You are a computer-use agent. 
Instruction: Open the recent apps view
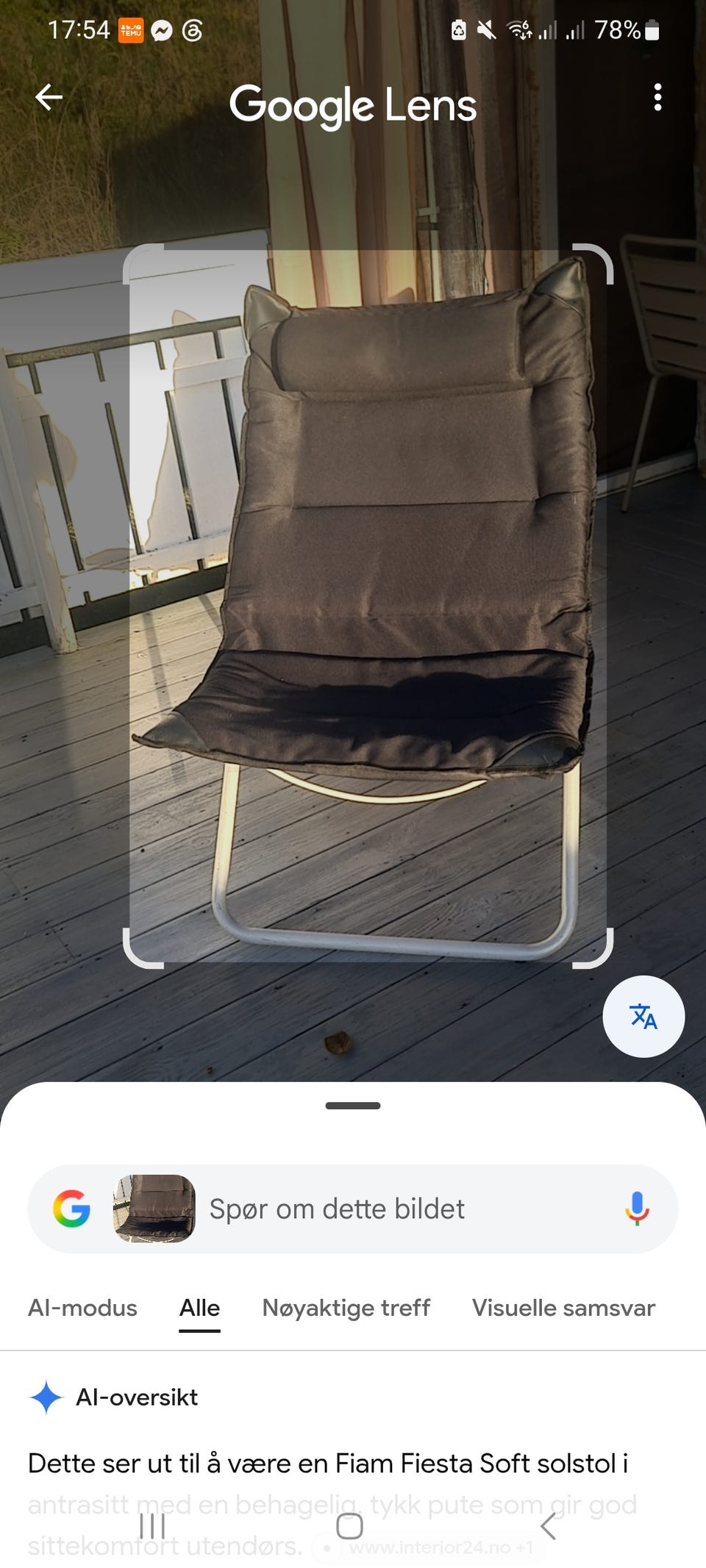(x=152, y=1526)
